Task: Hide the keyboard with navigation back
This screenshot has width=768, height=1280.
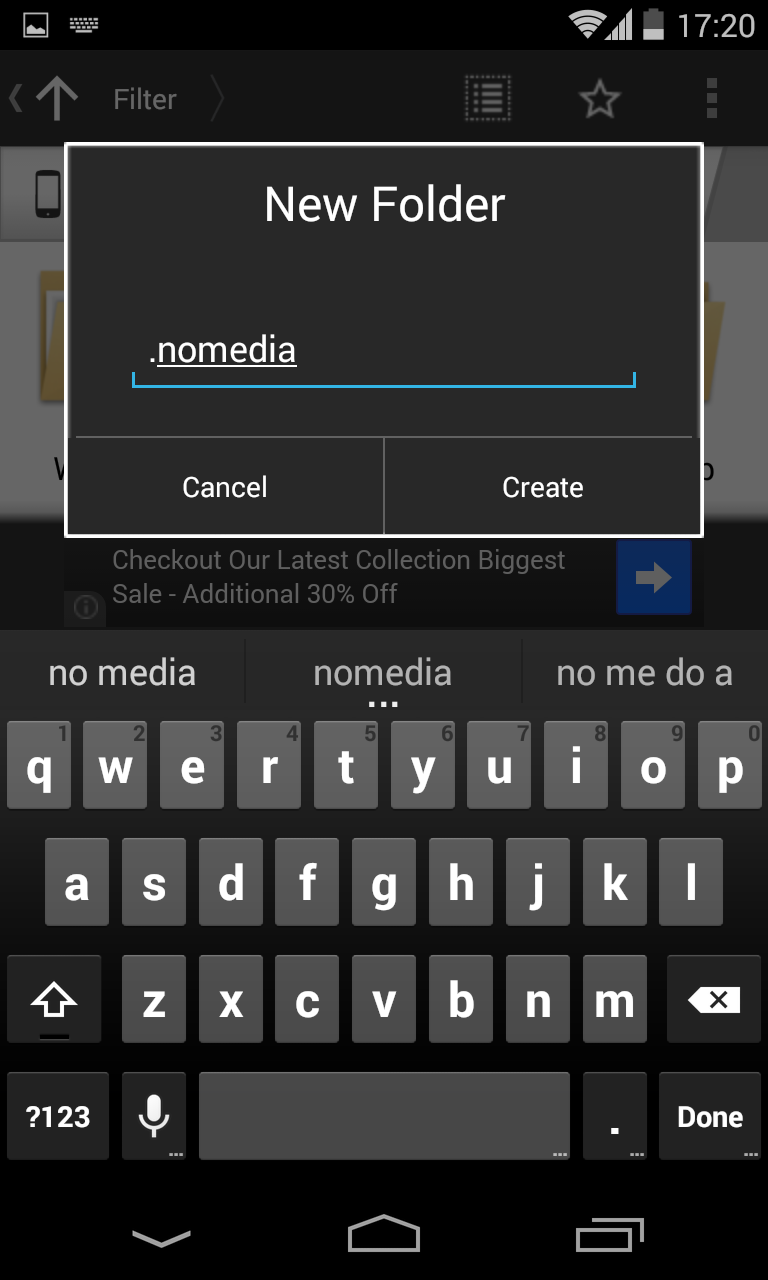Action: click(161, 1238)
